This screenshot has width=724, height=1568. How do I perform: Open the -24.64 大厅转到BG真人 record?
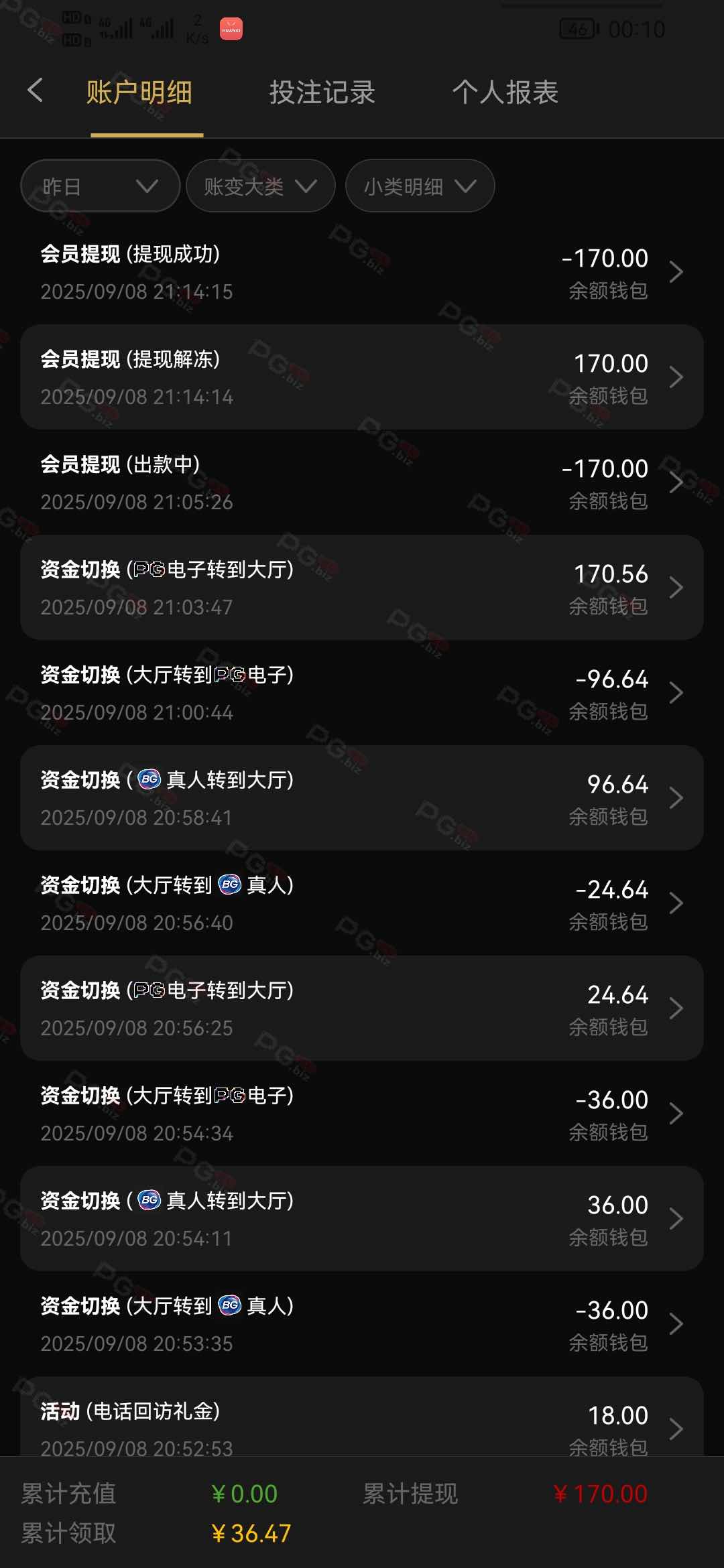pyautogui.click(x=362, y=903)
